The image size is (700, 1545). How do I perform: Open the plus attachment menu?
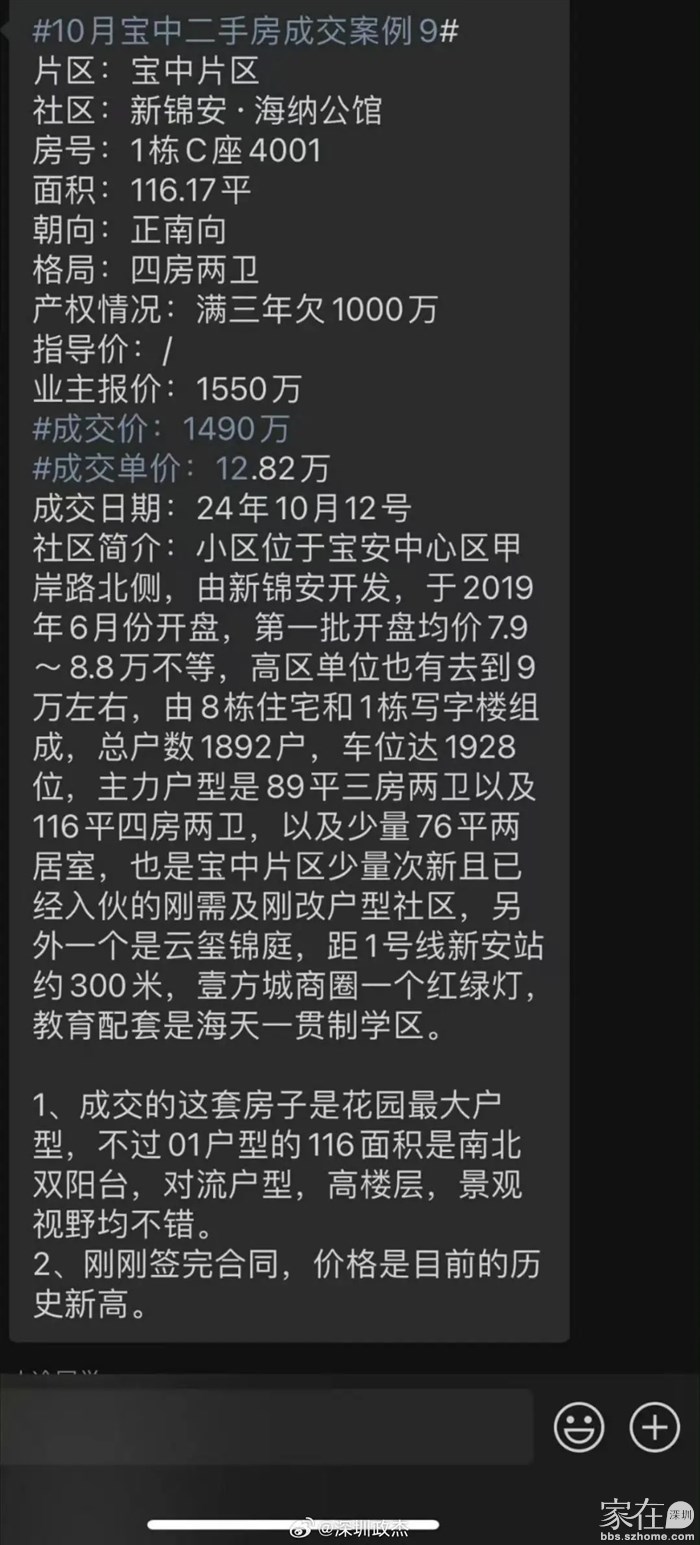[655, 1427]
